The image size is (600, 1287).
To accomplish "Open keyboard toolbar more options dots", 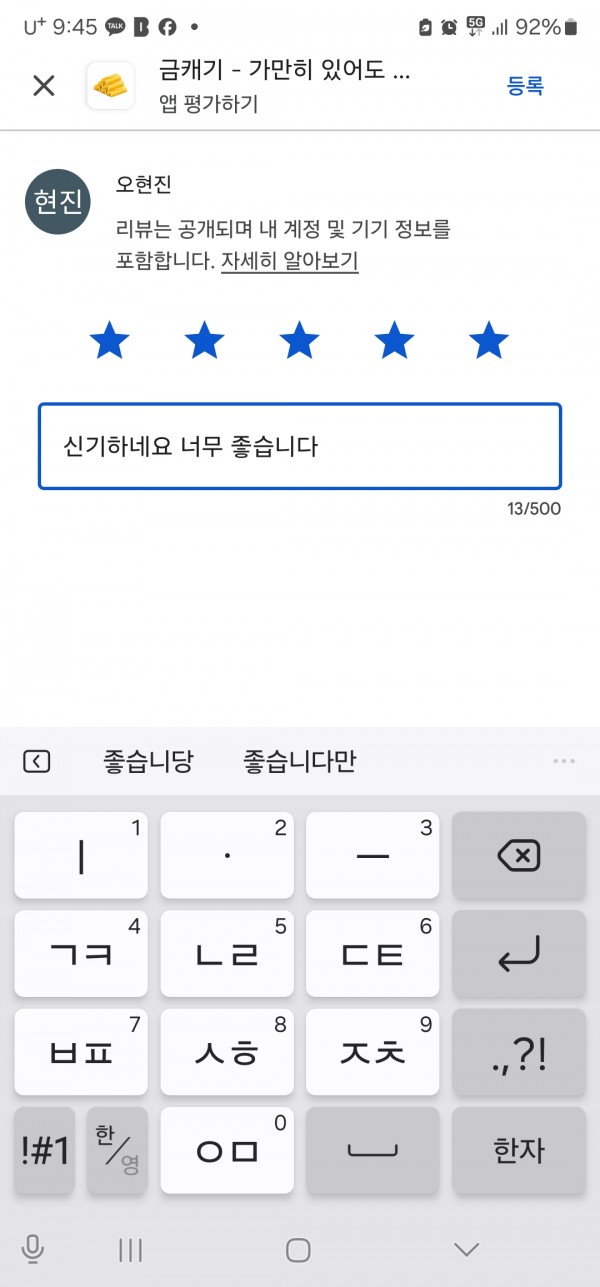I will [563, 762].
